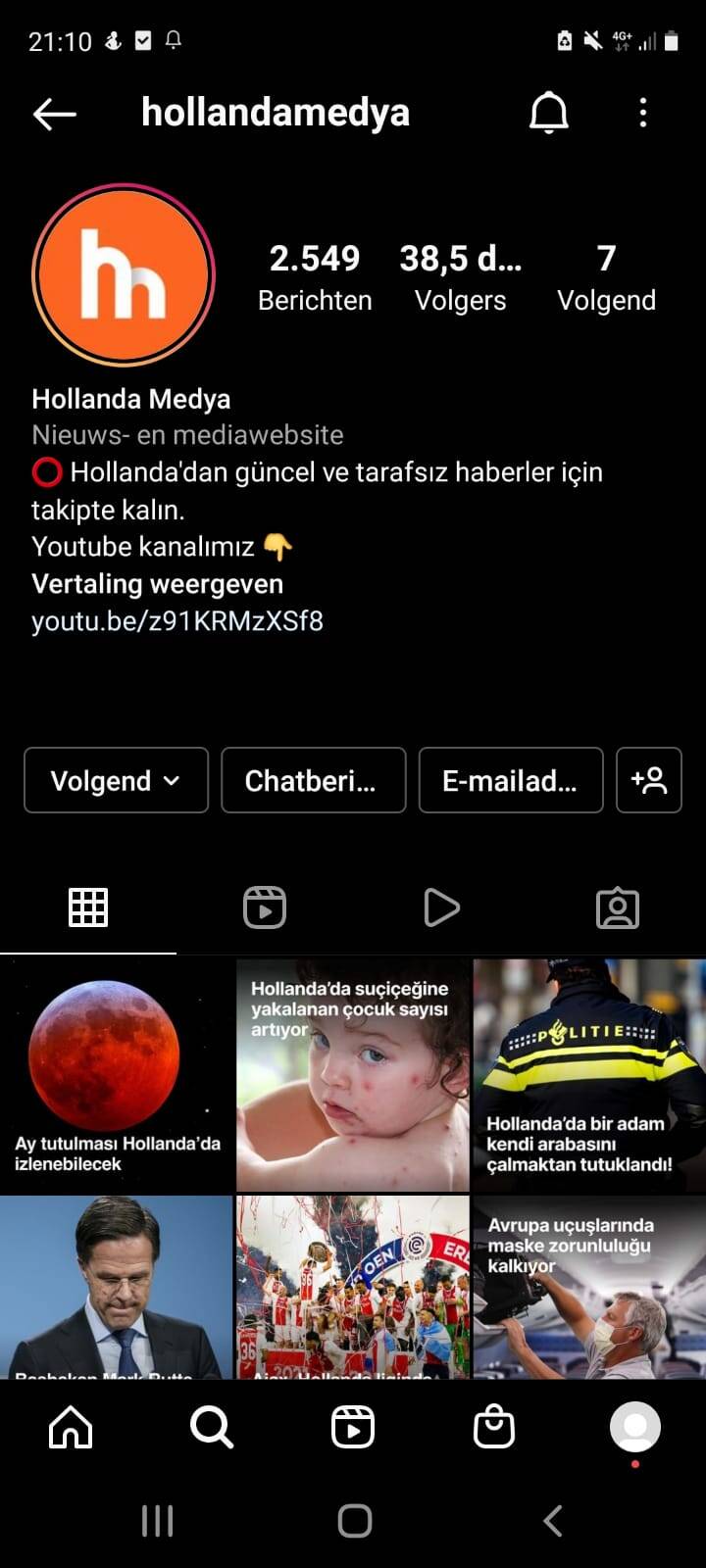Show suggested accounts with add-person icon
Screen dimensions: 706x1568
(x=648, y=780)
